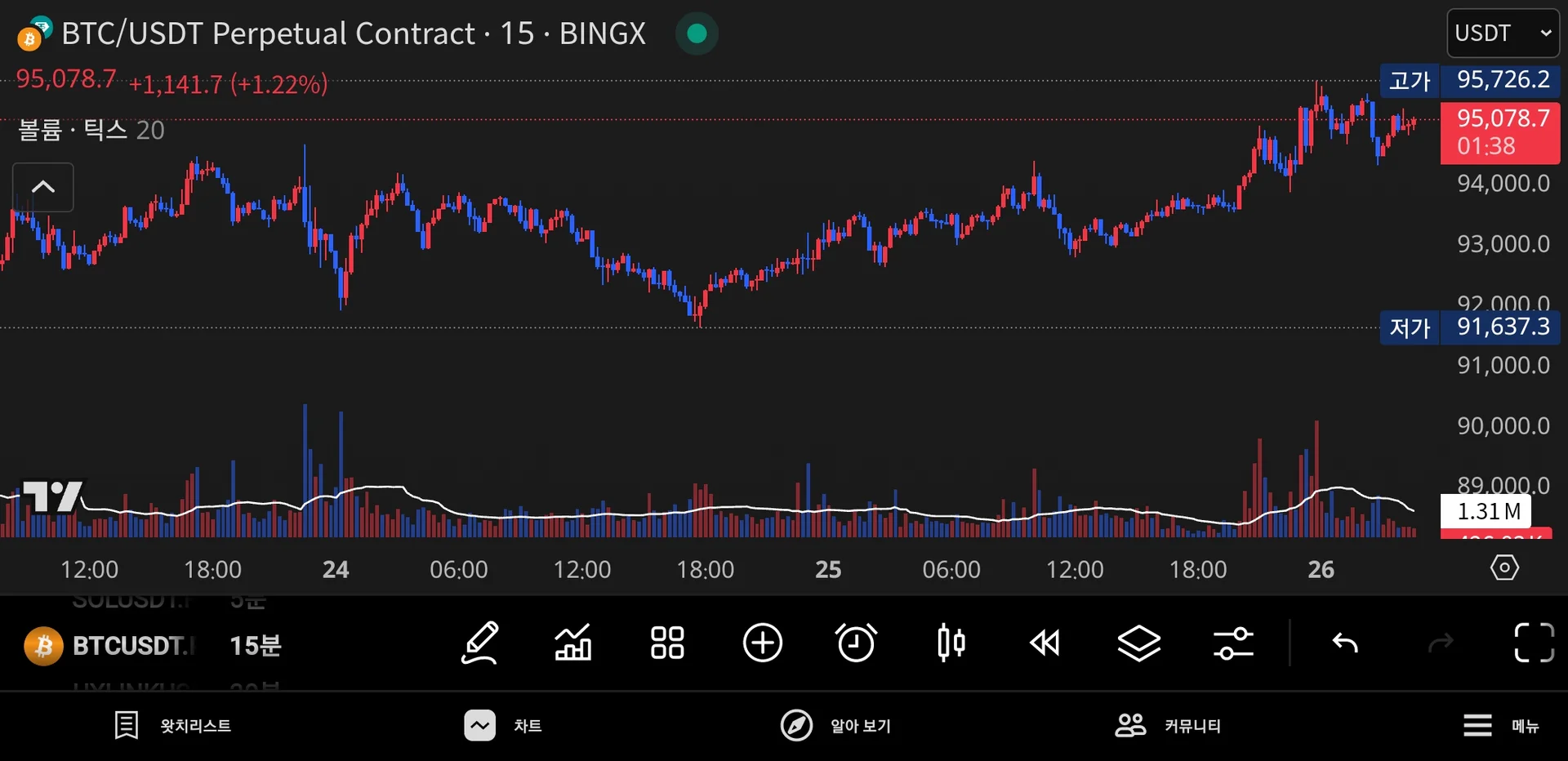
Task: Open chart scale settings gear
Action: 1504,567
